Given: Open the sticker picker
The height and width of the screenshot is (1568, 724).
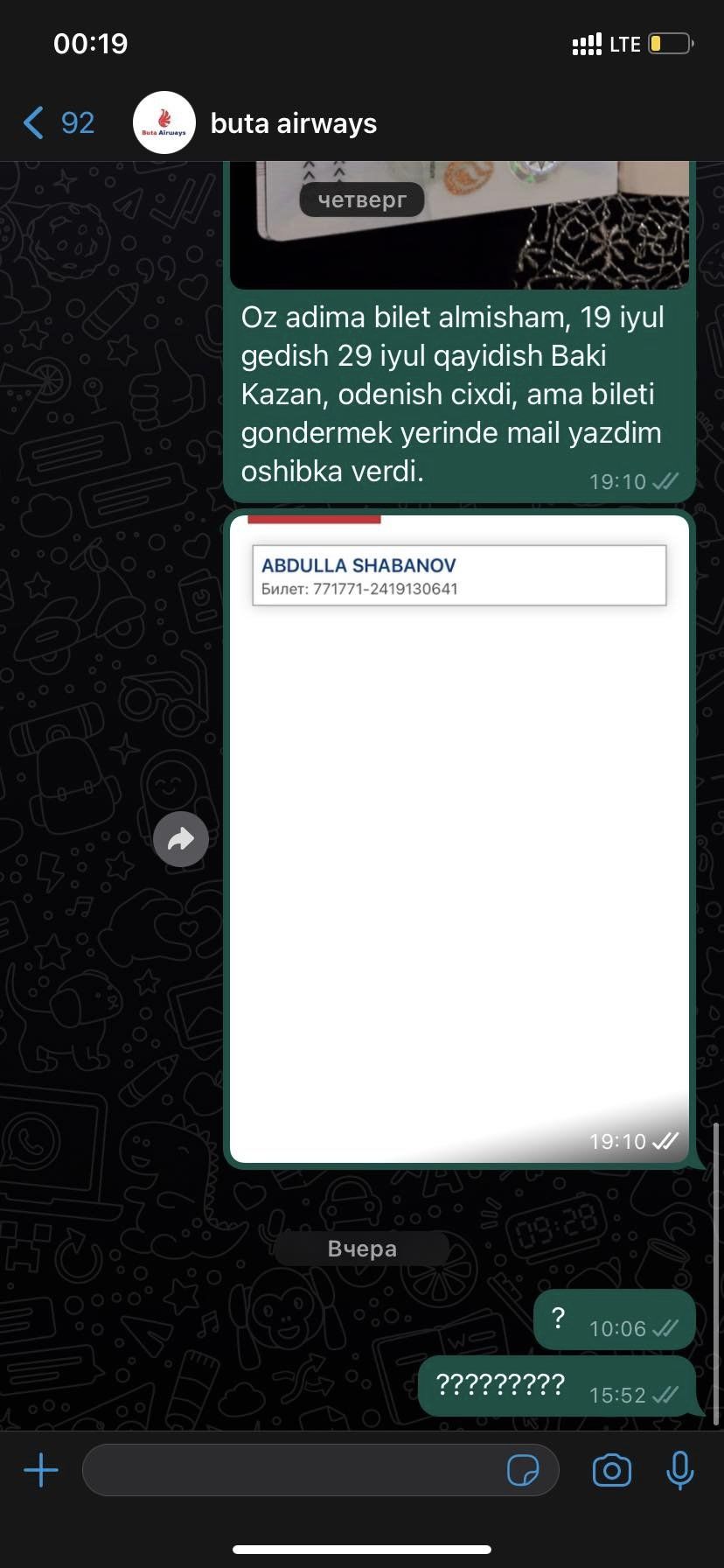Looking at the screenshot, I should pos(523,1470).
